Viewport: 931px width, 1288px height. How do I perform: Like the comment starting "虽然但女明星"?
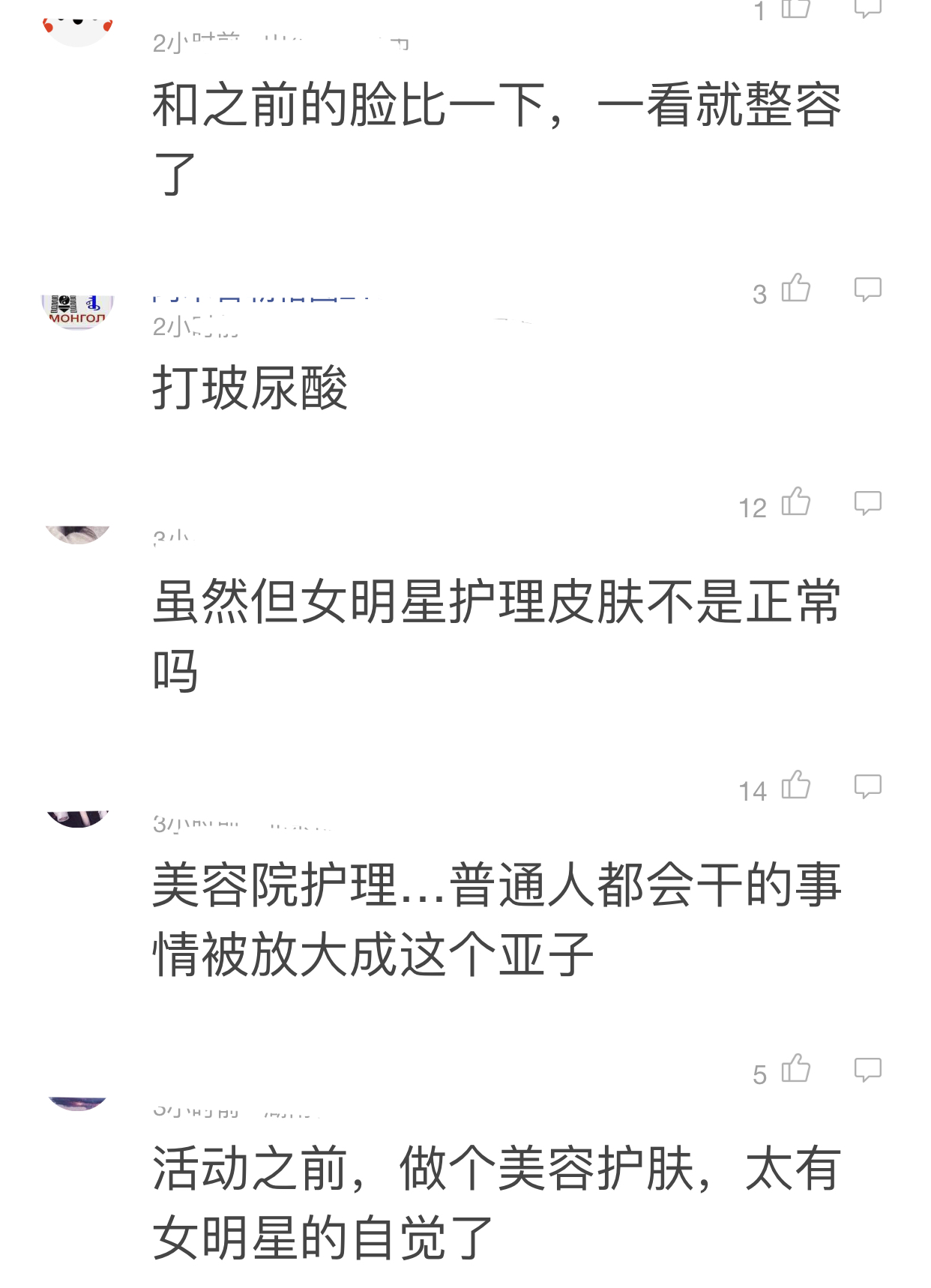pos(796,502)
